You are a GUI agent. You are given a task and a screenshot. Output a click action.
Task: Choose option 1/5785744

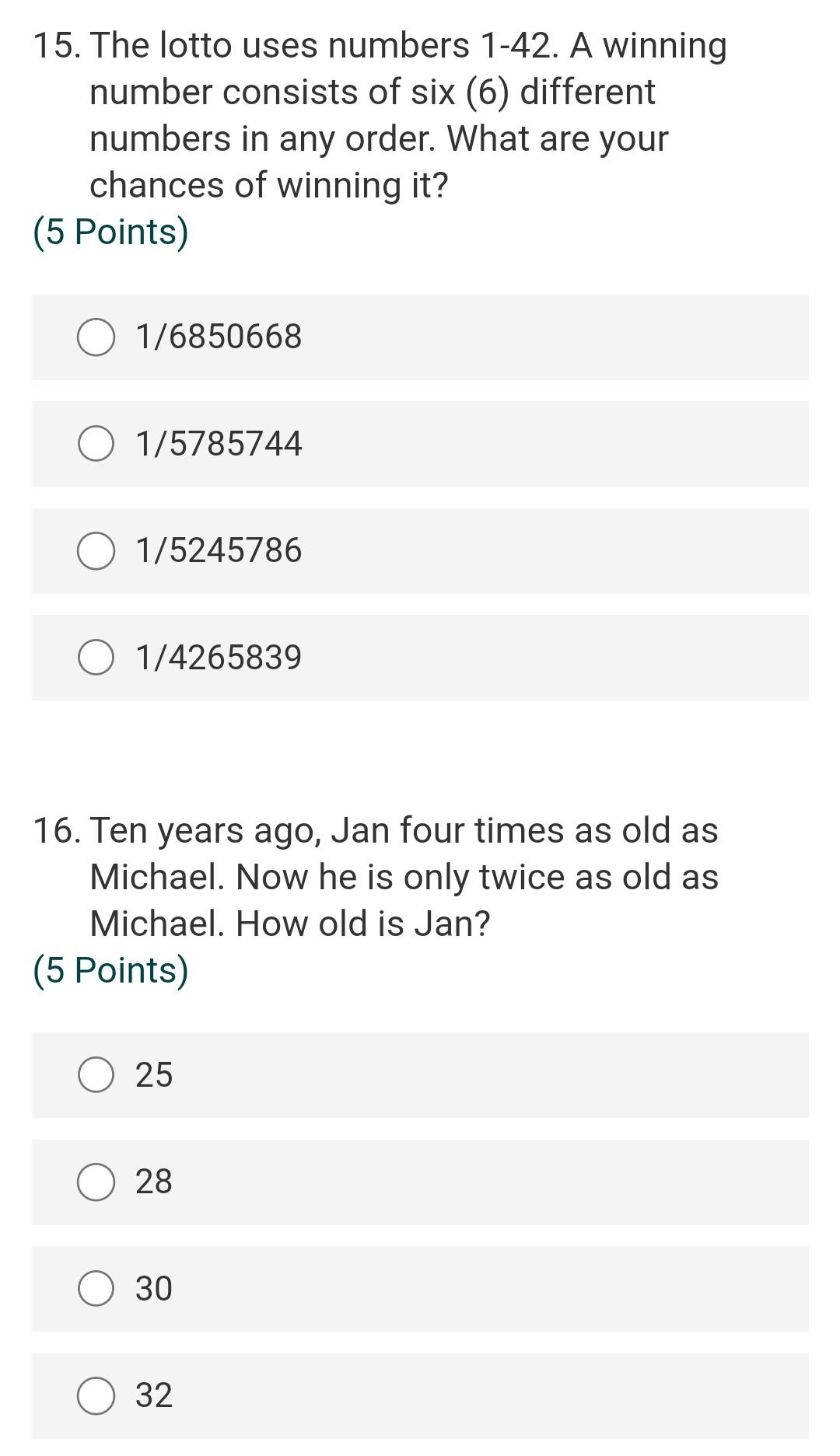420,444
